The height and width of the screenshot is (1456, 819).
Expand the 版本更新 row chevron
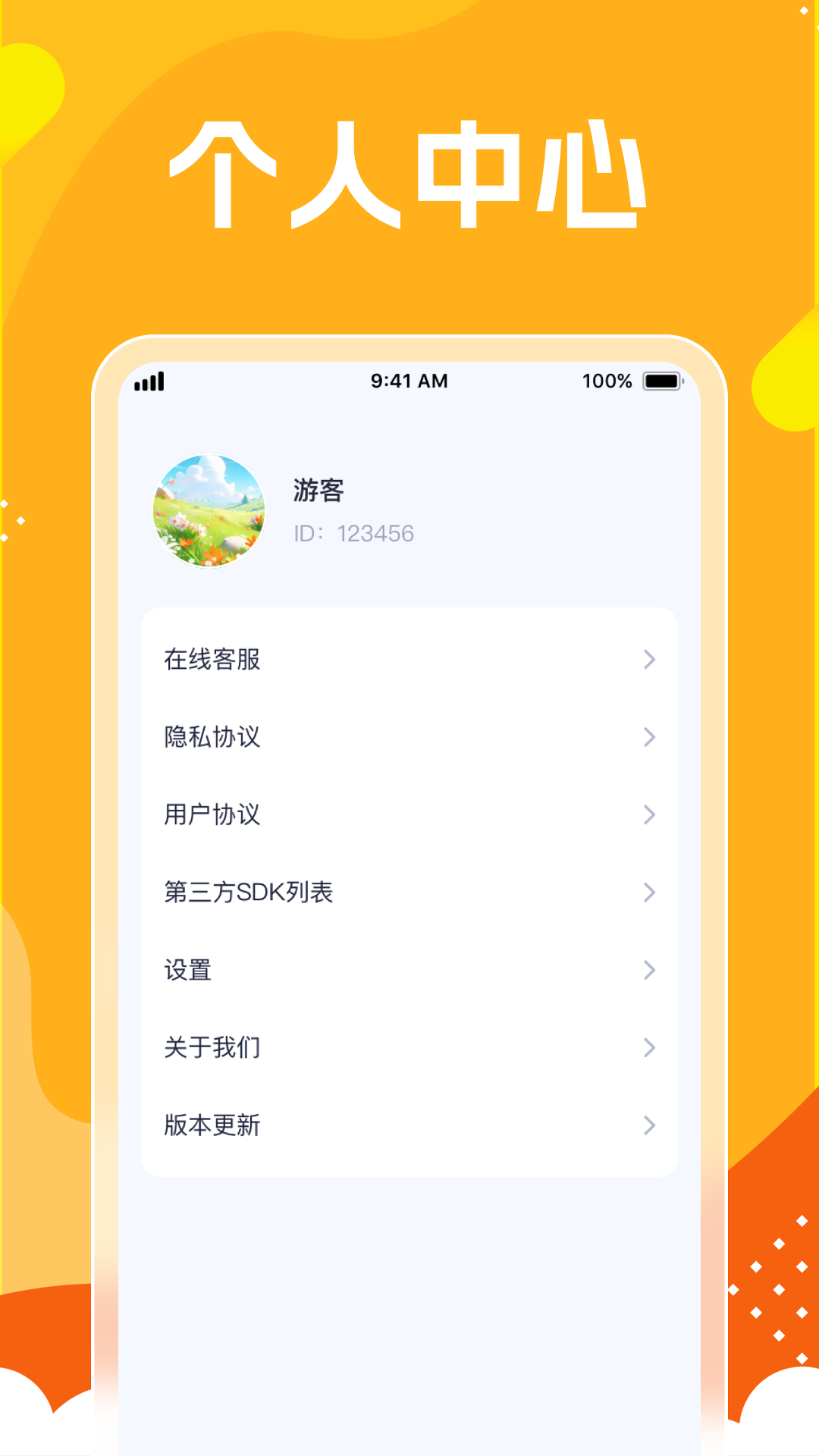648,1125
